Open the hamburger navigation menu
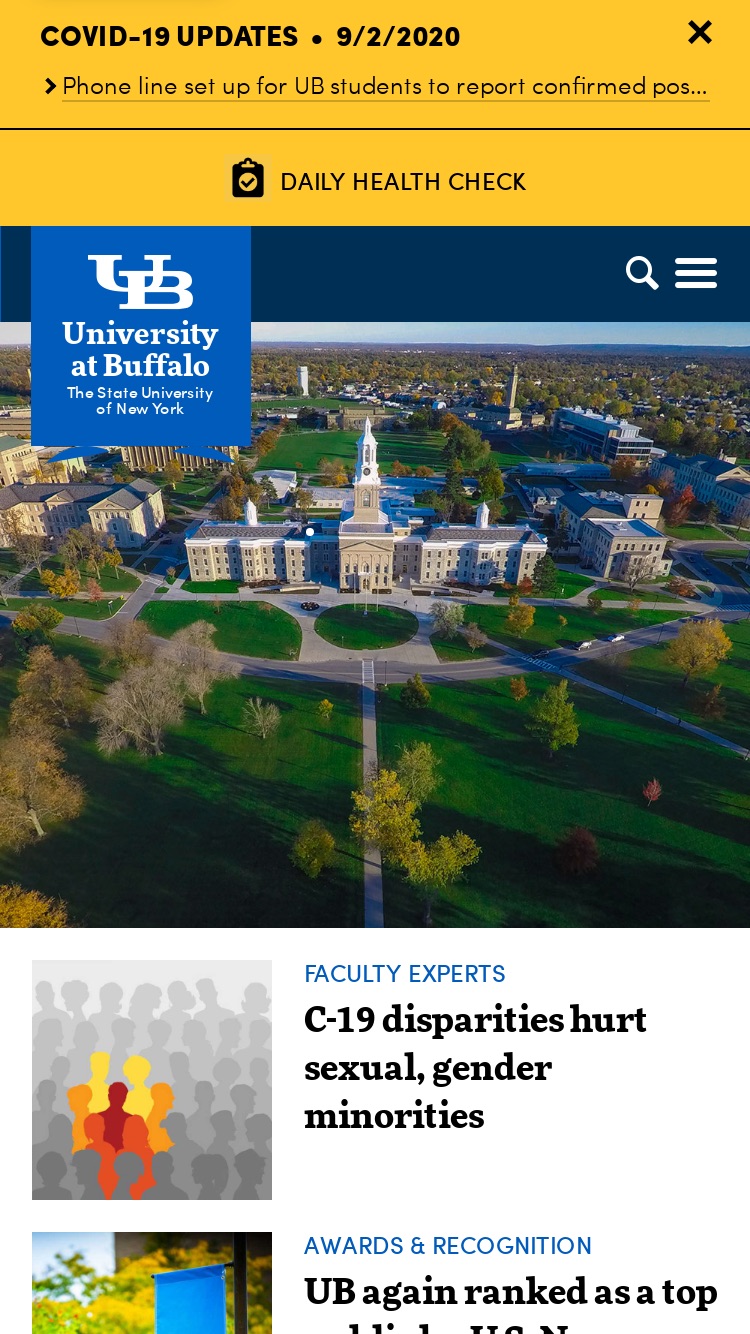 696,273
